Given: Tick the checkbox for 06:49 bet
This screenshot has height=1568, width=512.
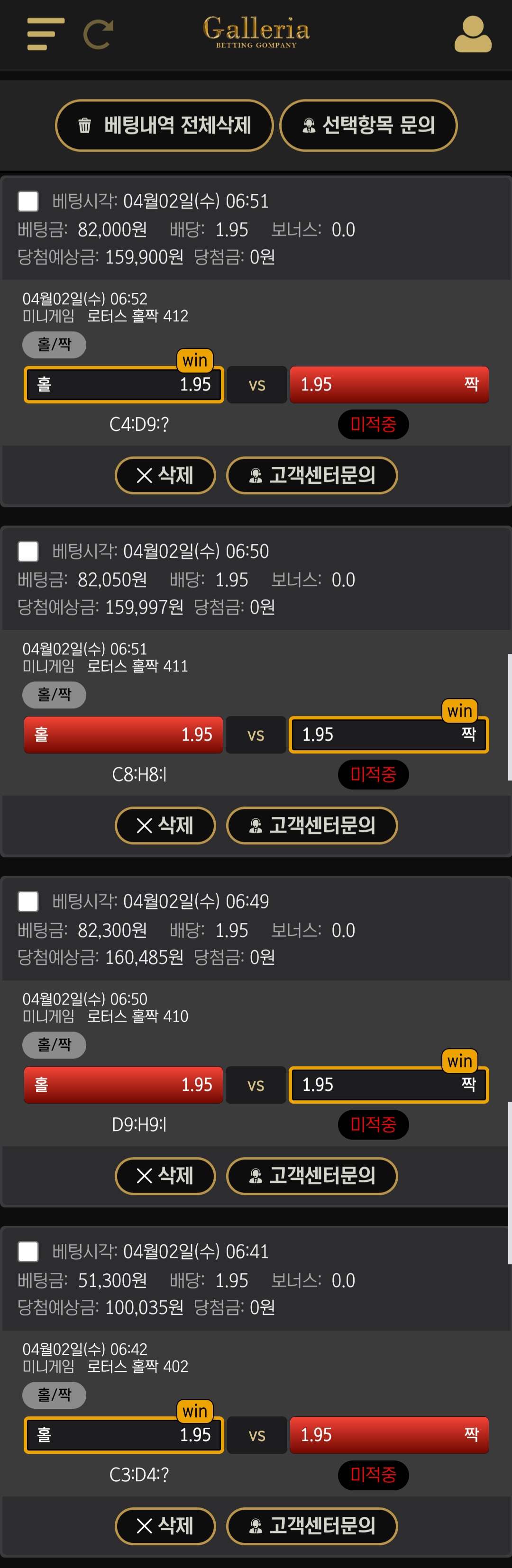Looking at the screenshot, I should click(x=28, y=901).
